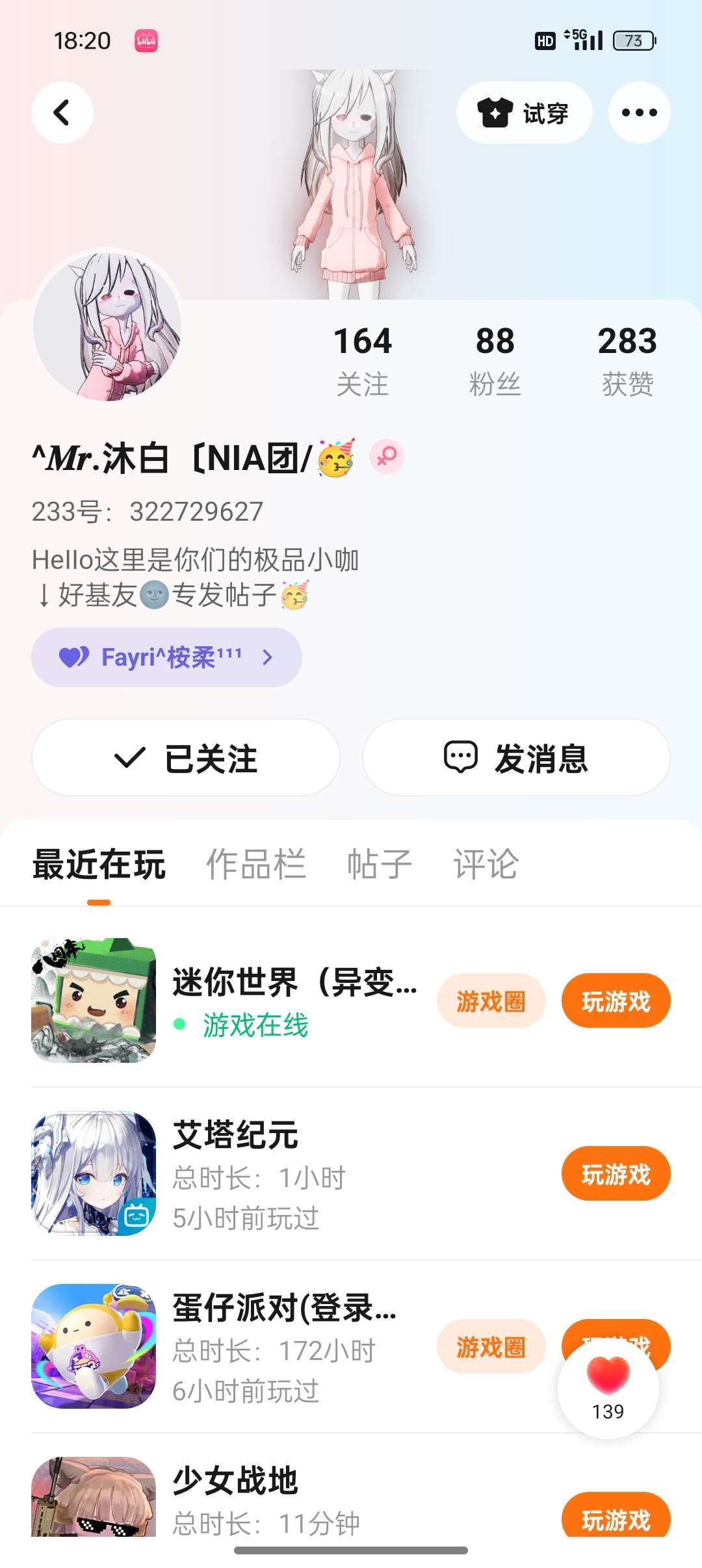
Task: Switch to the 帖子 tab
Action: pyautogui.click(x=380, y=865)
